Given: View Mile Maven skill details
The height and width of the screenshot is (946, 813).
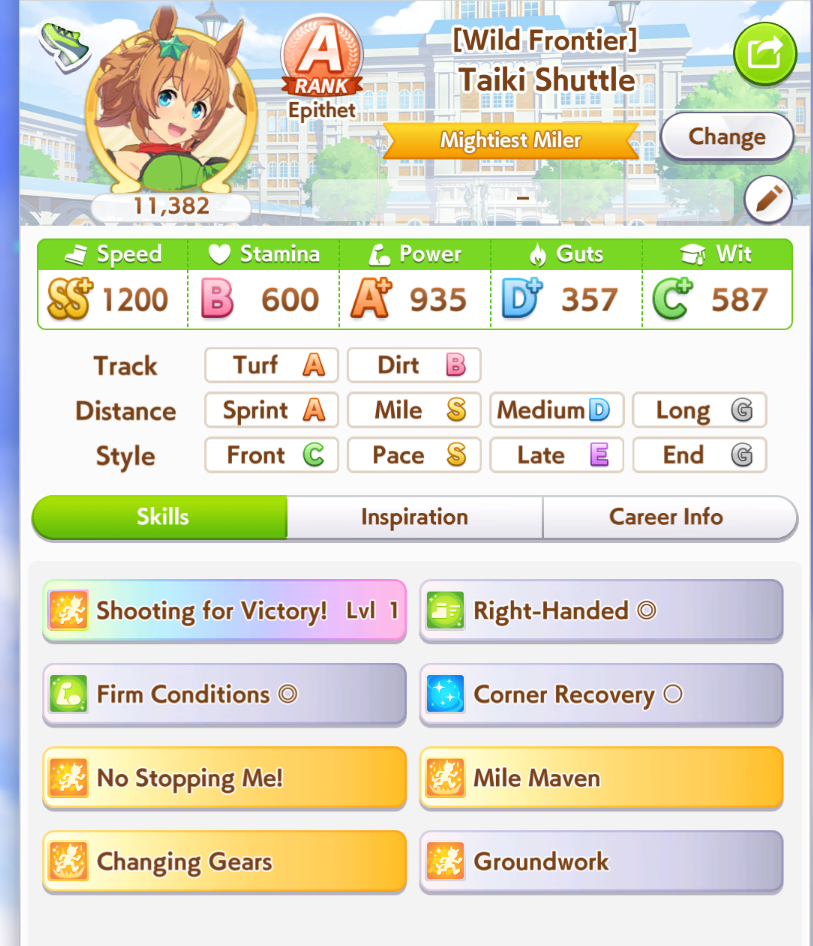Looking at the screenshot, I should (600, 777).
